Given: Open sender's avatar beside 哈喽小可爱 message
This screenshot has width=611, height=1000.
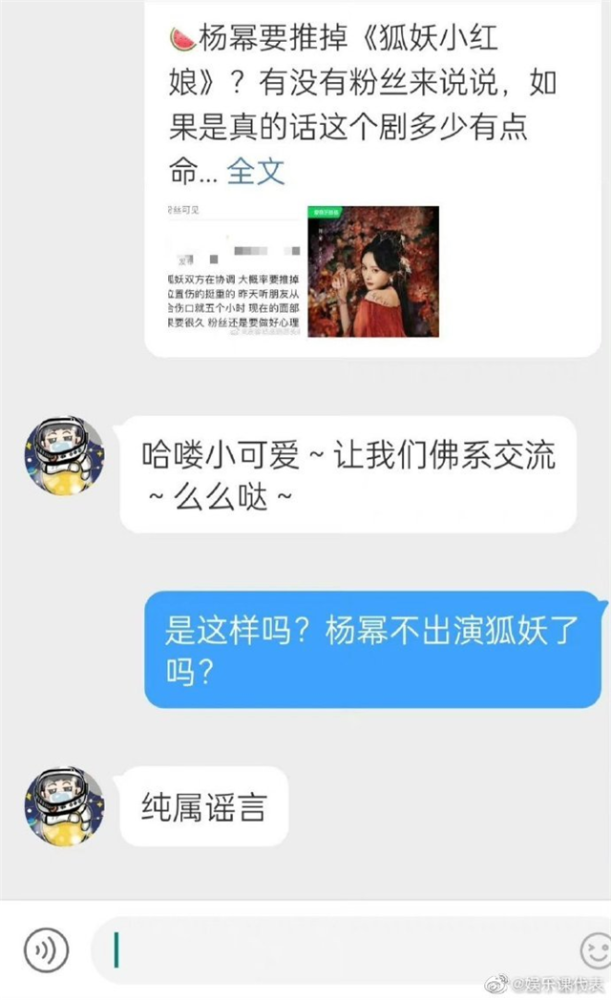Looking at the screenshot, I should point(64,455).
